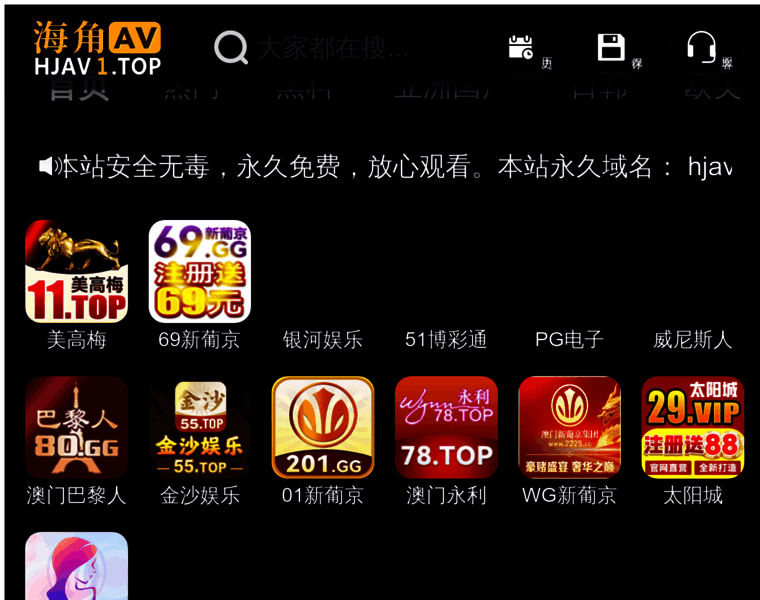The width and height of the screenshot is (760, 600).
Task: Open the history calendar icon
Action: (x=521, y=47)
